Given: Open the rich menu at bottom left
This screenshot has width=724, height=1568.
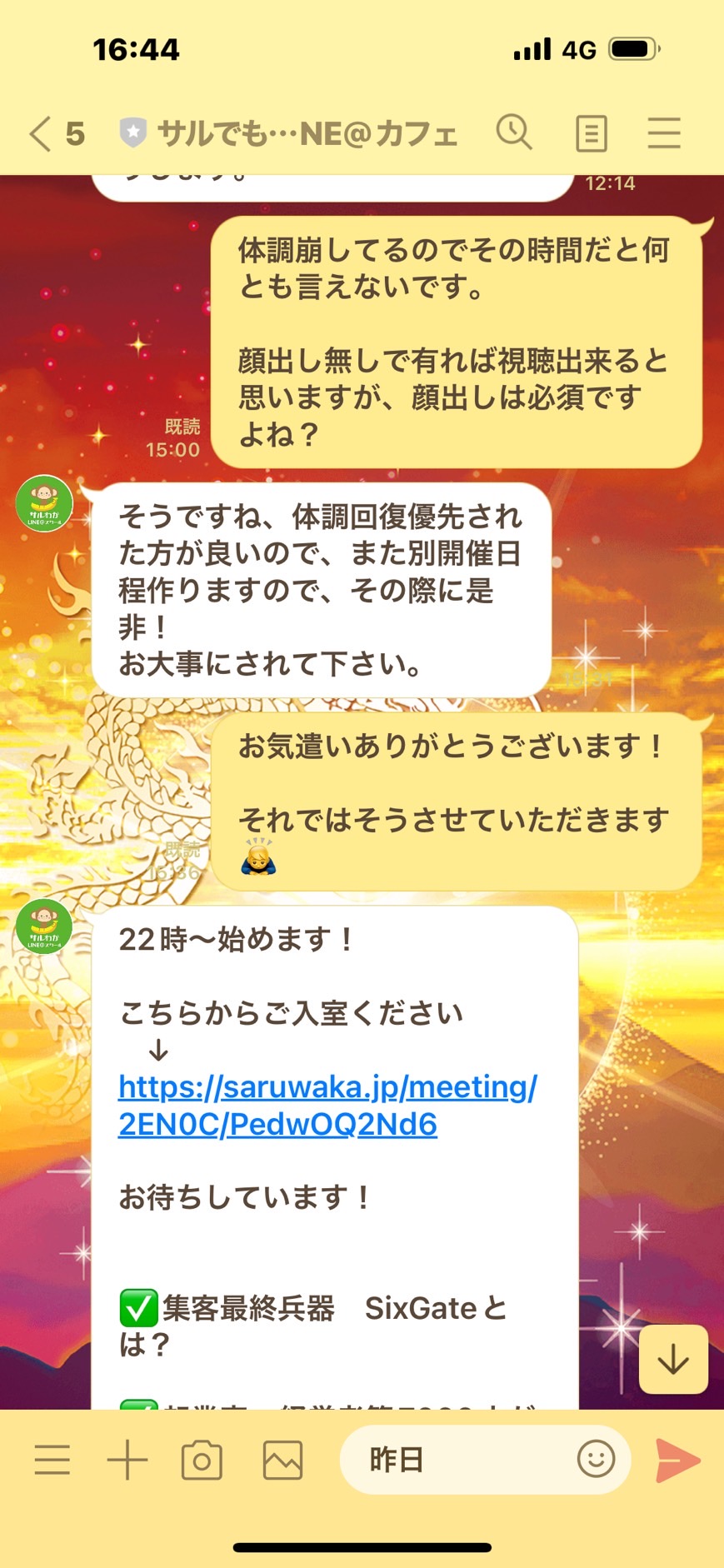Looking at the screenshot, I should (52, 1460).
